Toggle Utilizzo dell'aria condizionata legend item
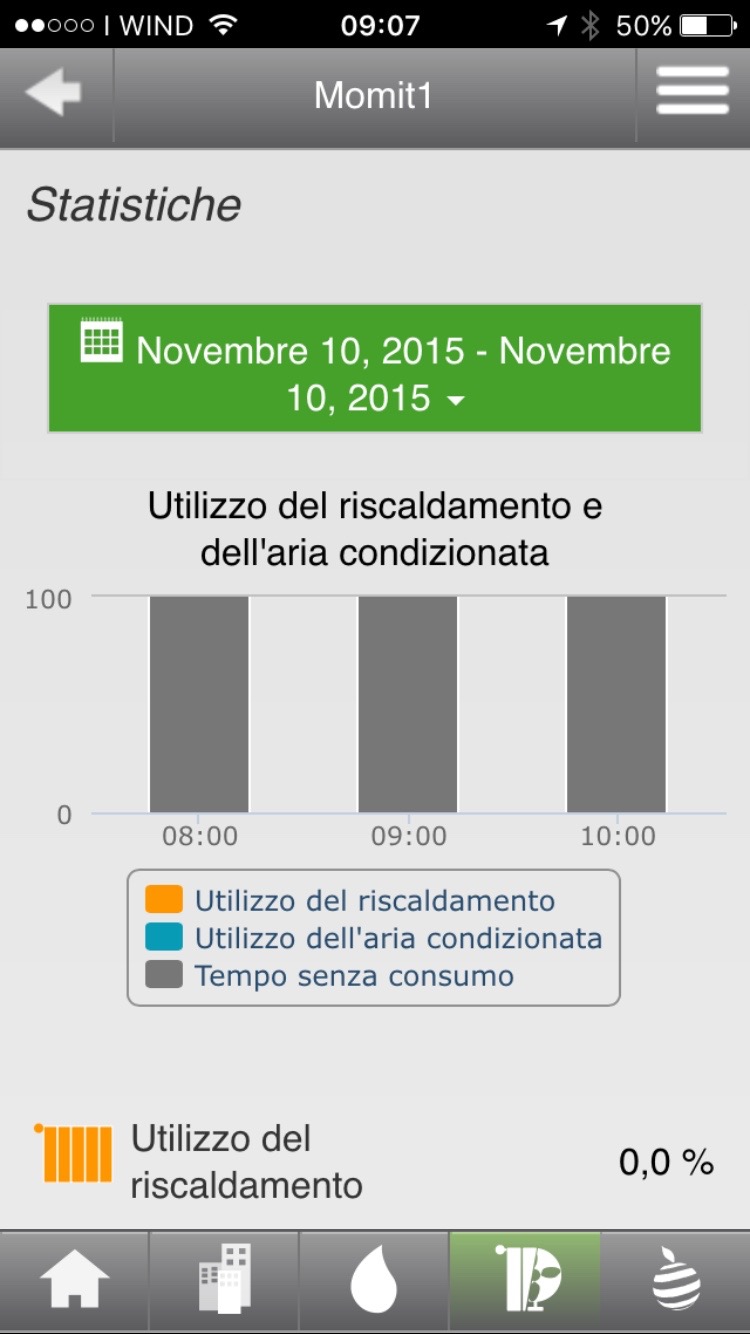Screen dimensions: 750x1334 click(397, 938)
